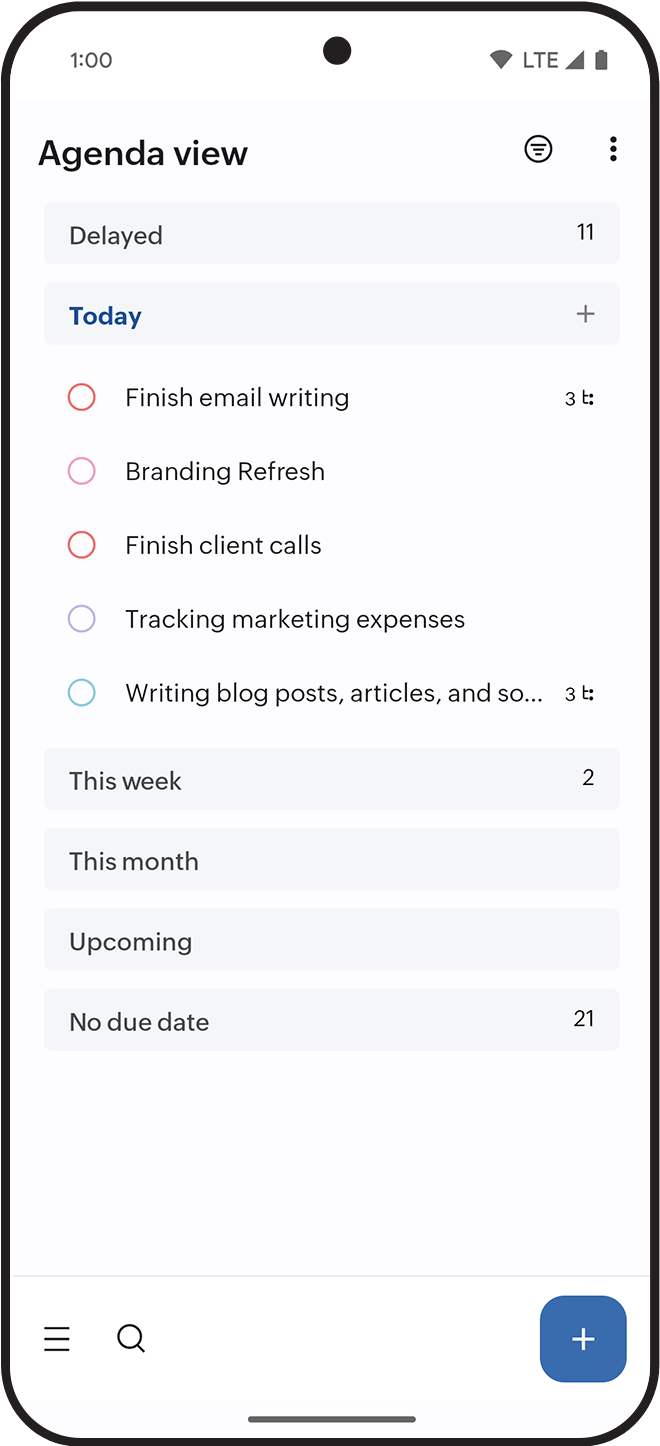The image size is (660, 1446).
Task: Show subtasks of Finish email writing
Action: click(580, 398)
